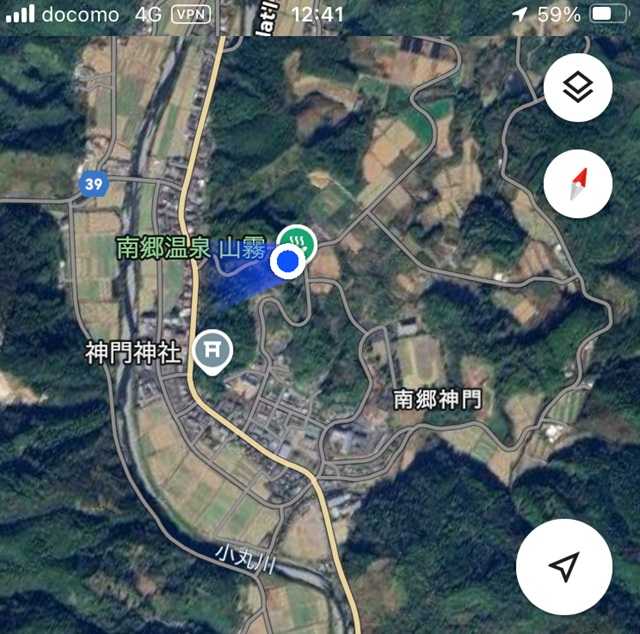
Task: Open the 南郷温泉 山霧 hot spring marker
Action: pyautogui.click(x=297, y=244)
